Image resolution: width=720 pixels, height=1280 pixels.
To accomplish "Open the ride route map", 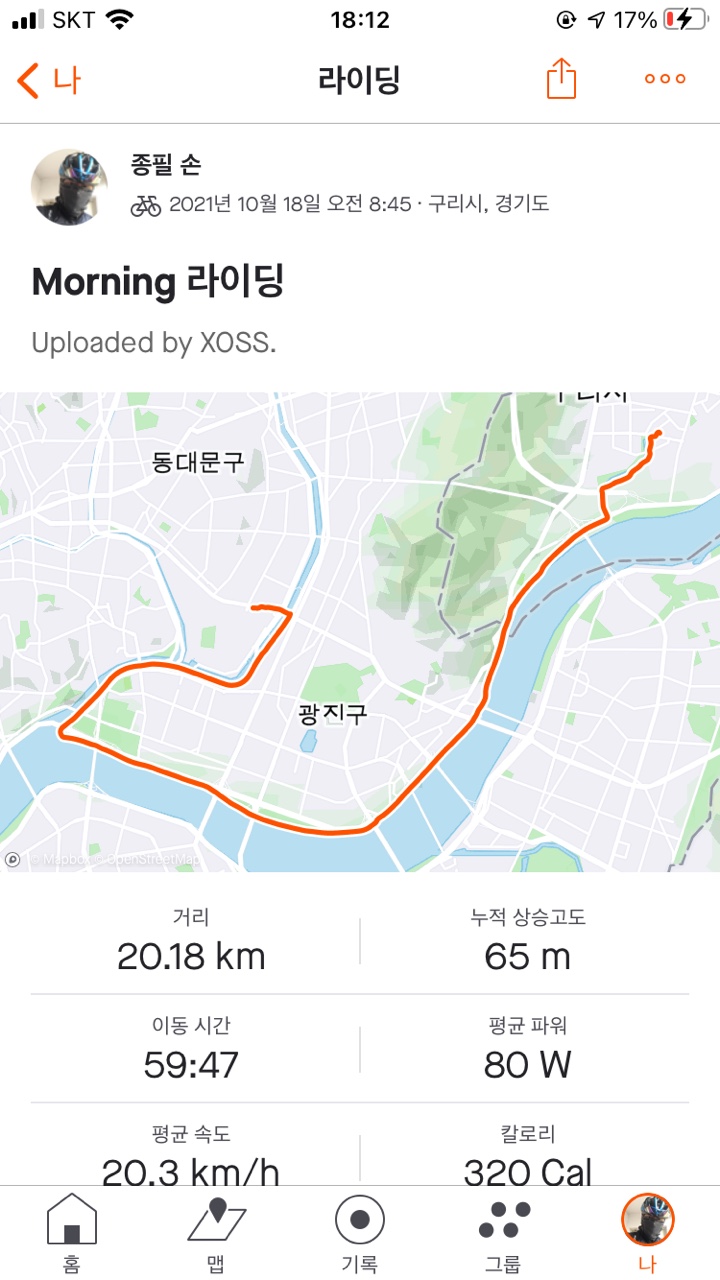I will click(360, 630).
